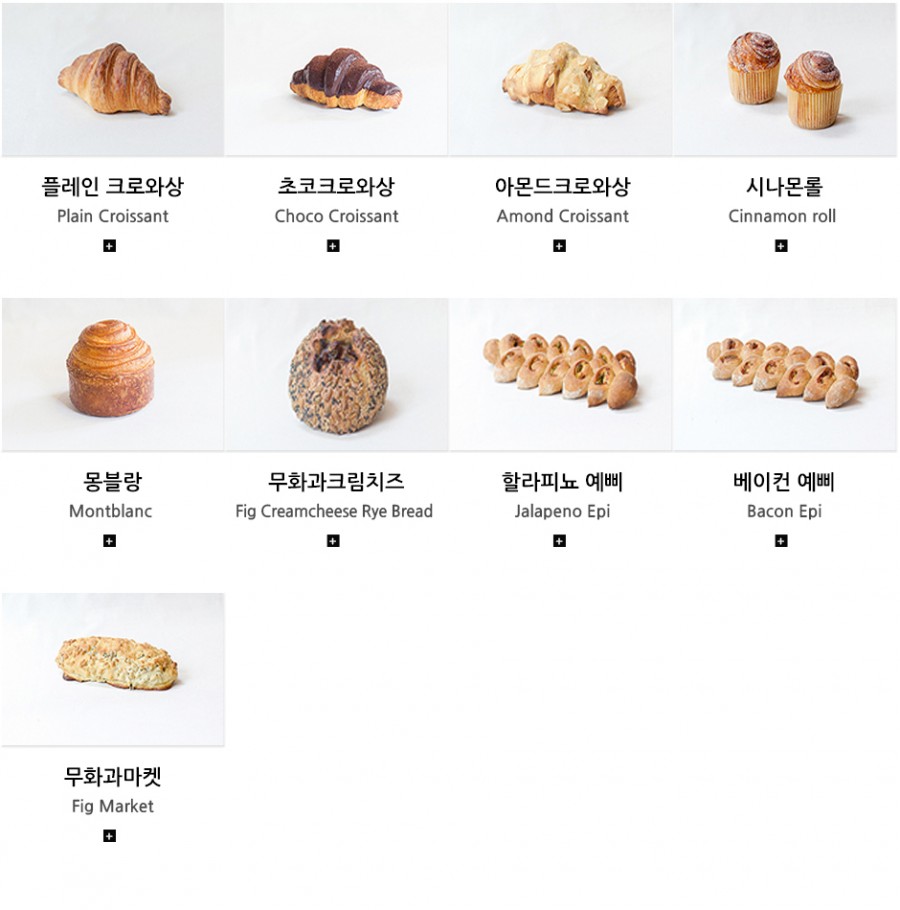Expand the plus icon under Jalapeno Epi
This screenshot has width=900, height=910.
(559, 541)
